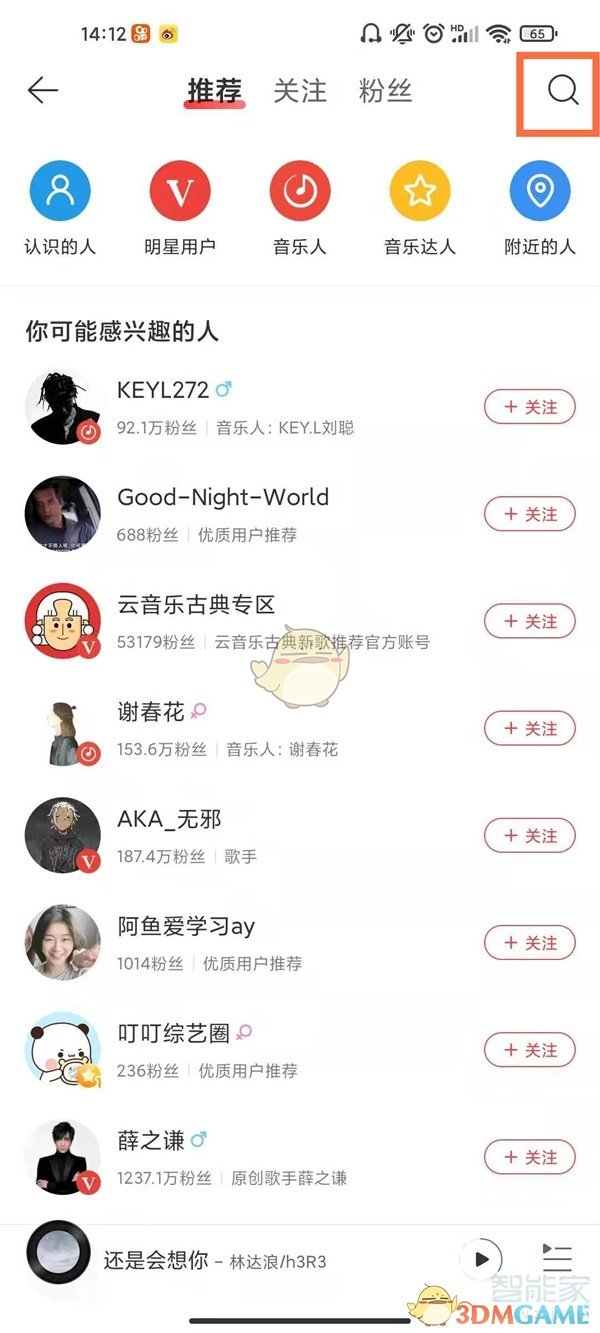Follow 云音乐古典专区
This screenshot has width=600, height=1333.
pyautogui.click(x=530, y=621)
